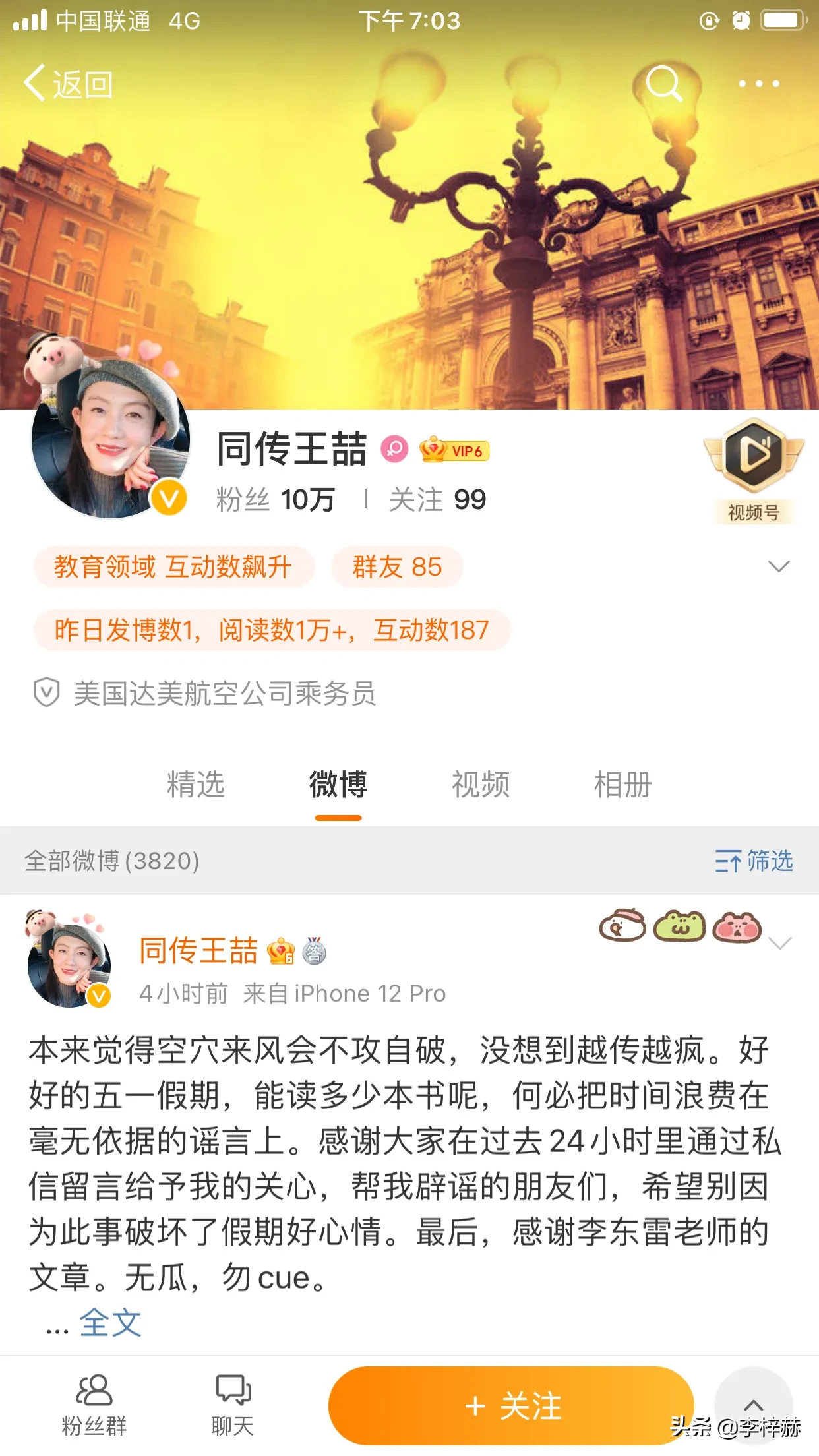Tap the 教育领域 互动数飙升 chip

click(173, 567)
